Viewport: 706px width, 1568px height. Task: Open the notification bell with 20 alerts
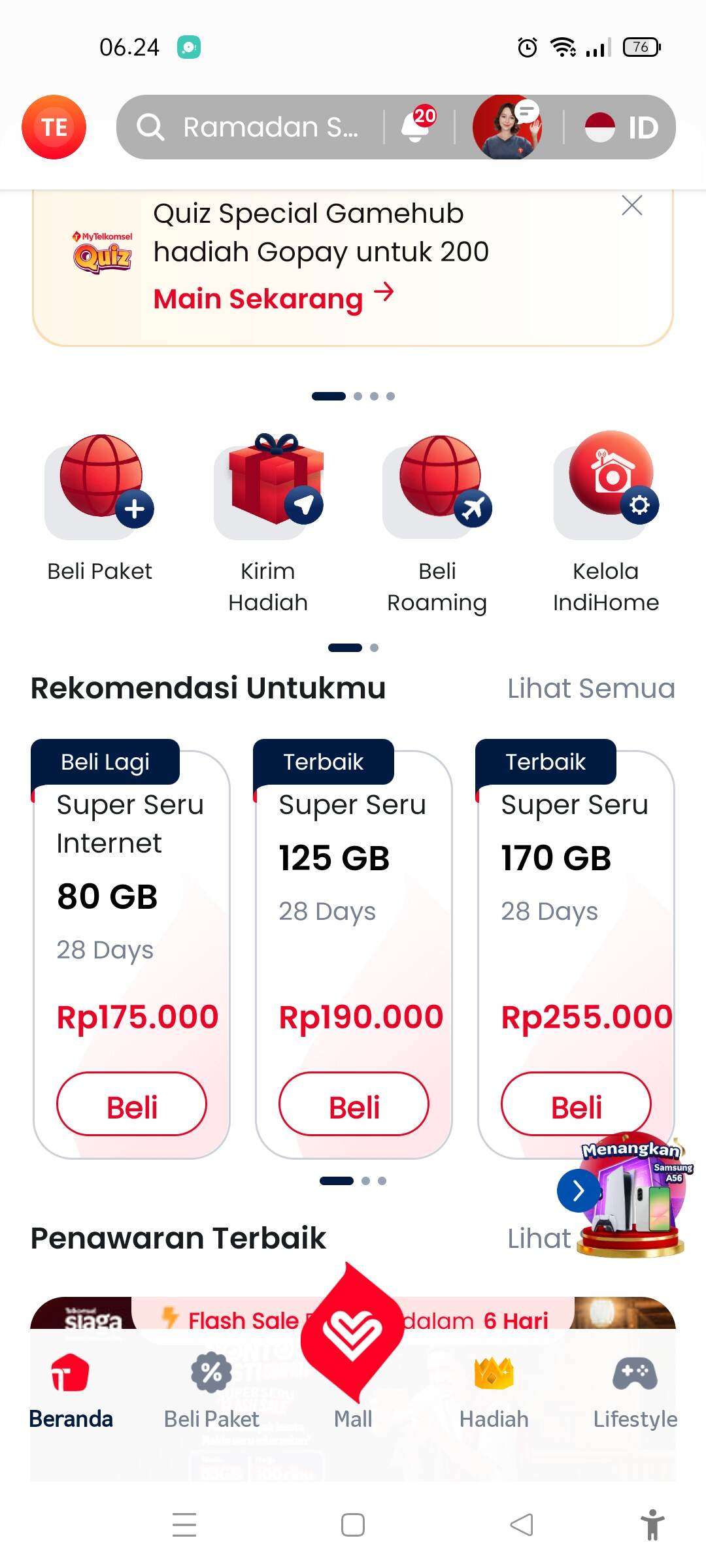pos(418,126)
